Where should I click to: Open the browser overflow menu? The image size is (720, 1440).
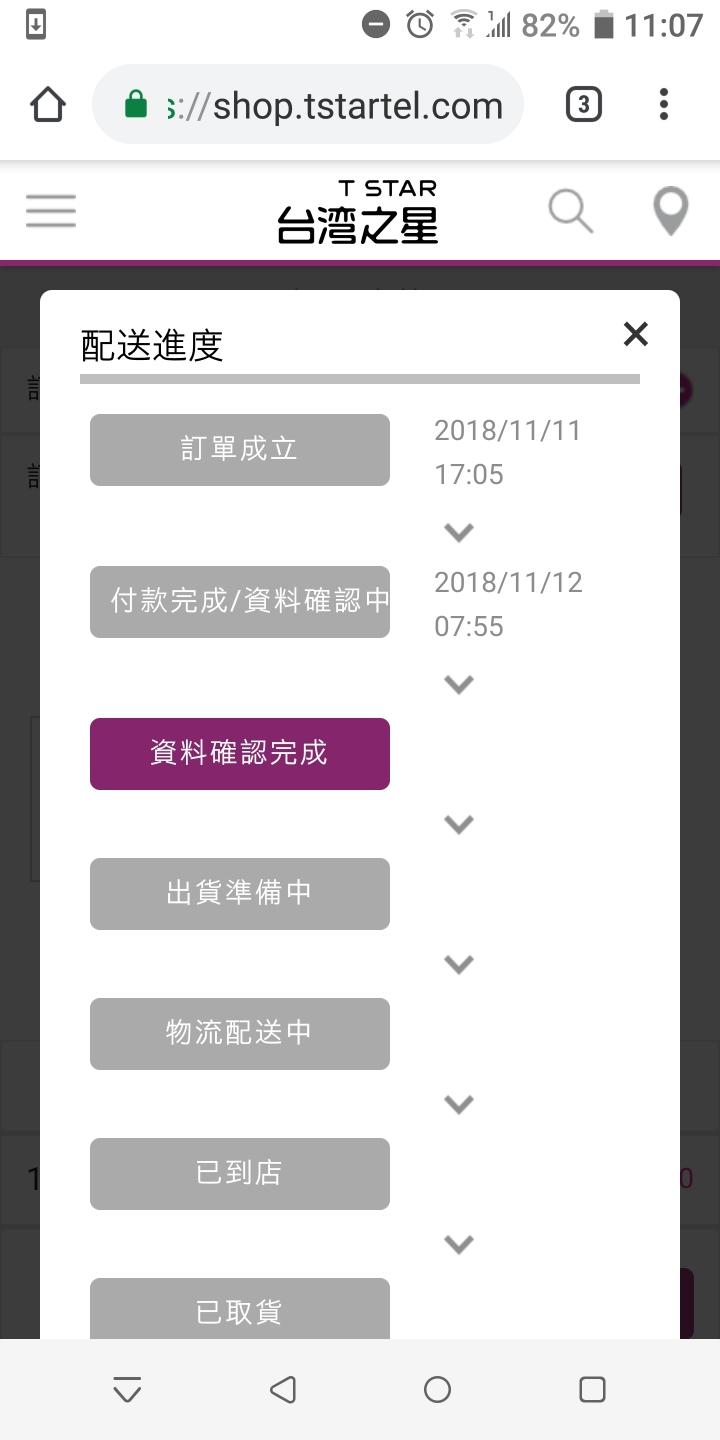point(664,105)
